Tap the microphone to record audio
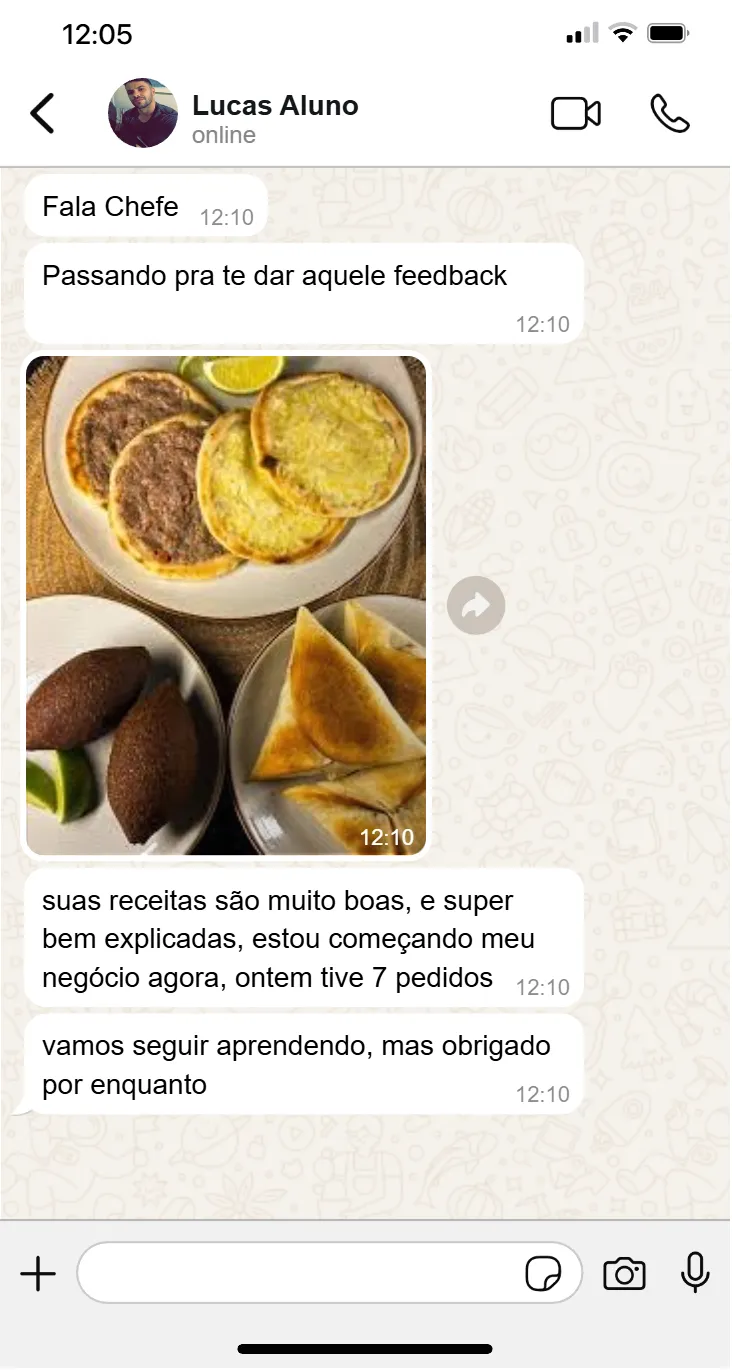732x1370 pixels. click(x=695, y=1274)
